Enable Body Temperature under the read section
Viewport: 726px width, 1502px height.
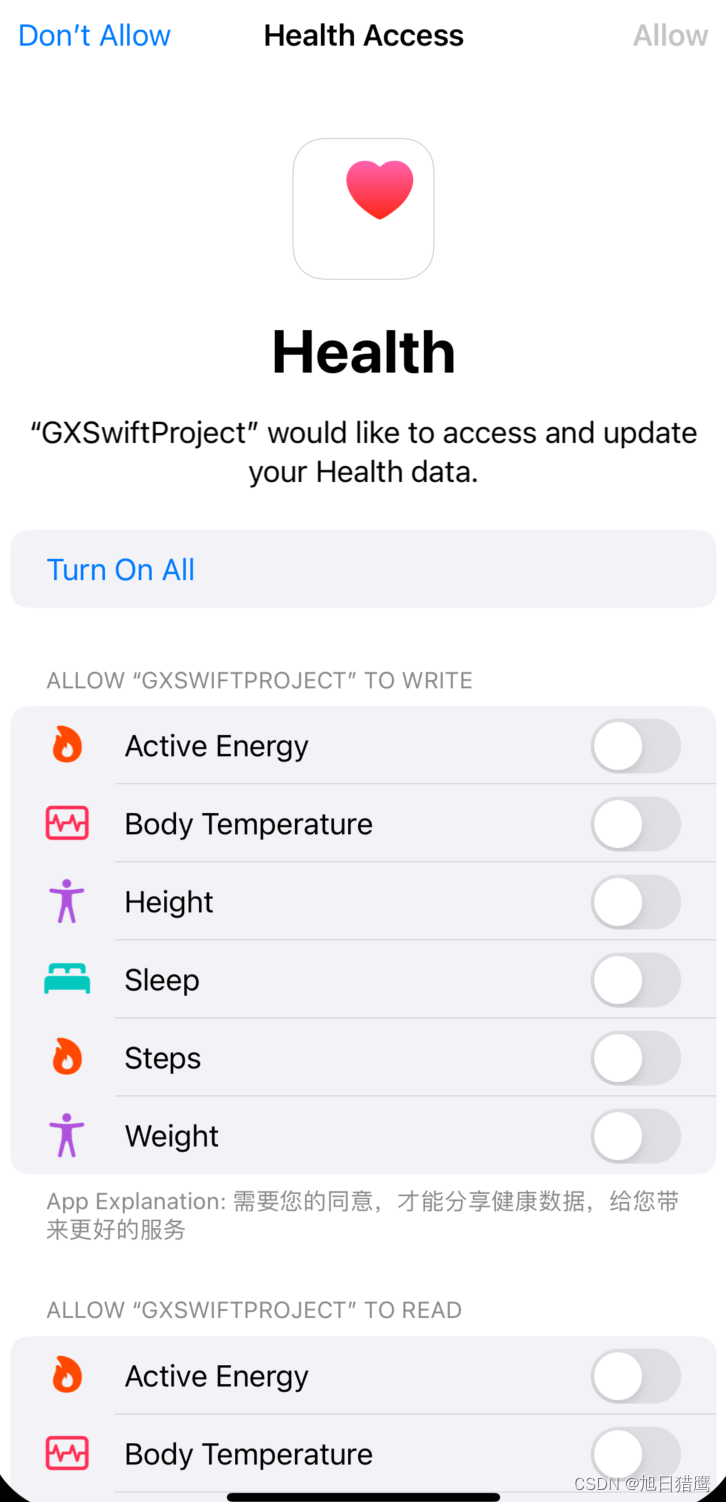click(x=636, y=1453)
